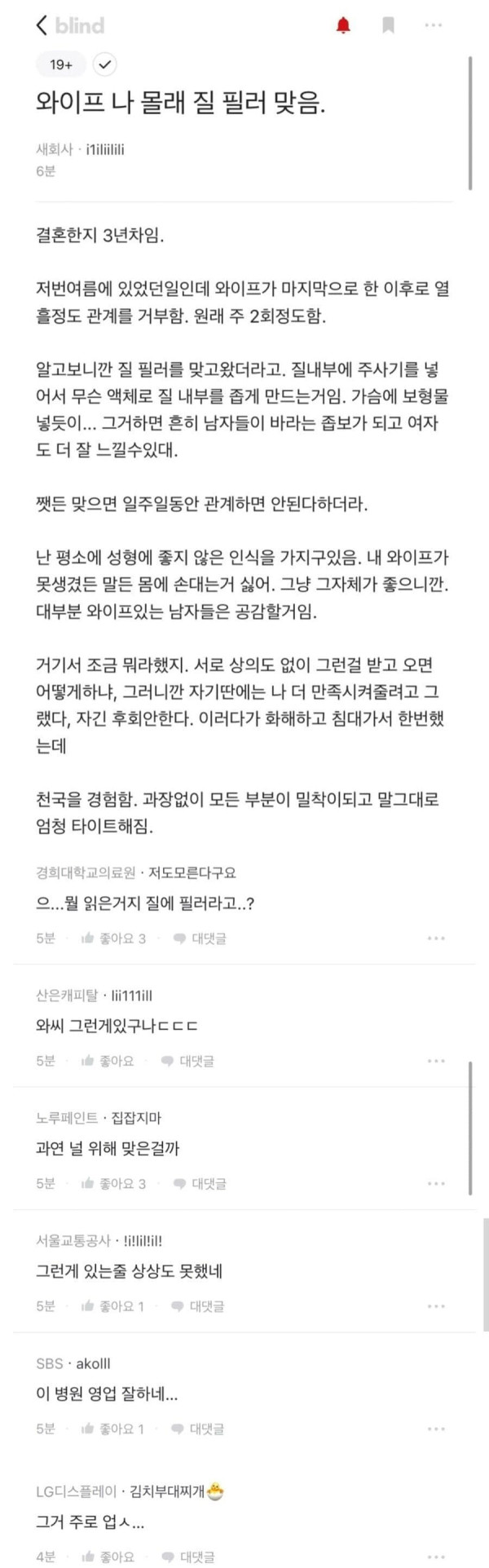Open the post's overflow menu in header
This screenshot has height=1568, width=489.
(x=433, y=25)
